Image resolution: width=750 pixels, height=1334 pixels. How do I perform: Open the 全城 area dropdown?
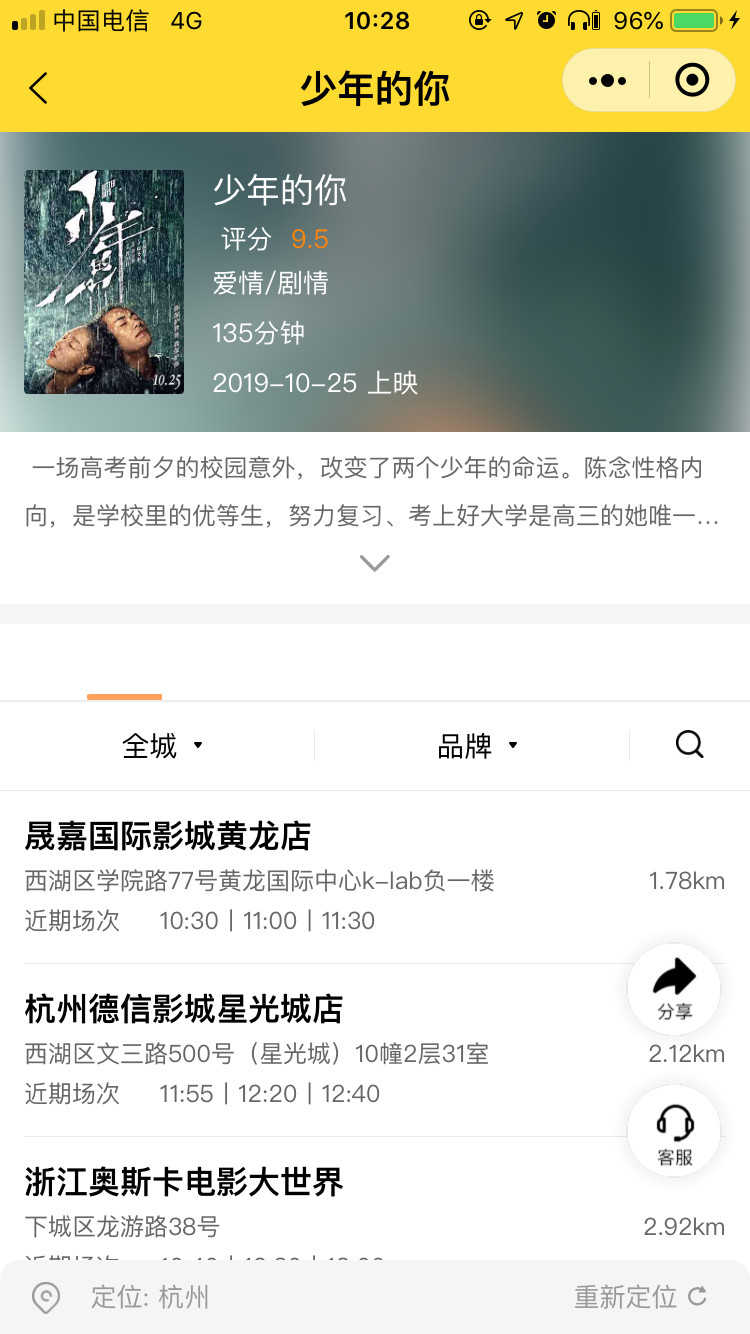162,746
